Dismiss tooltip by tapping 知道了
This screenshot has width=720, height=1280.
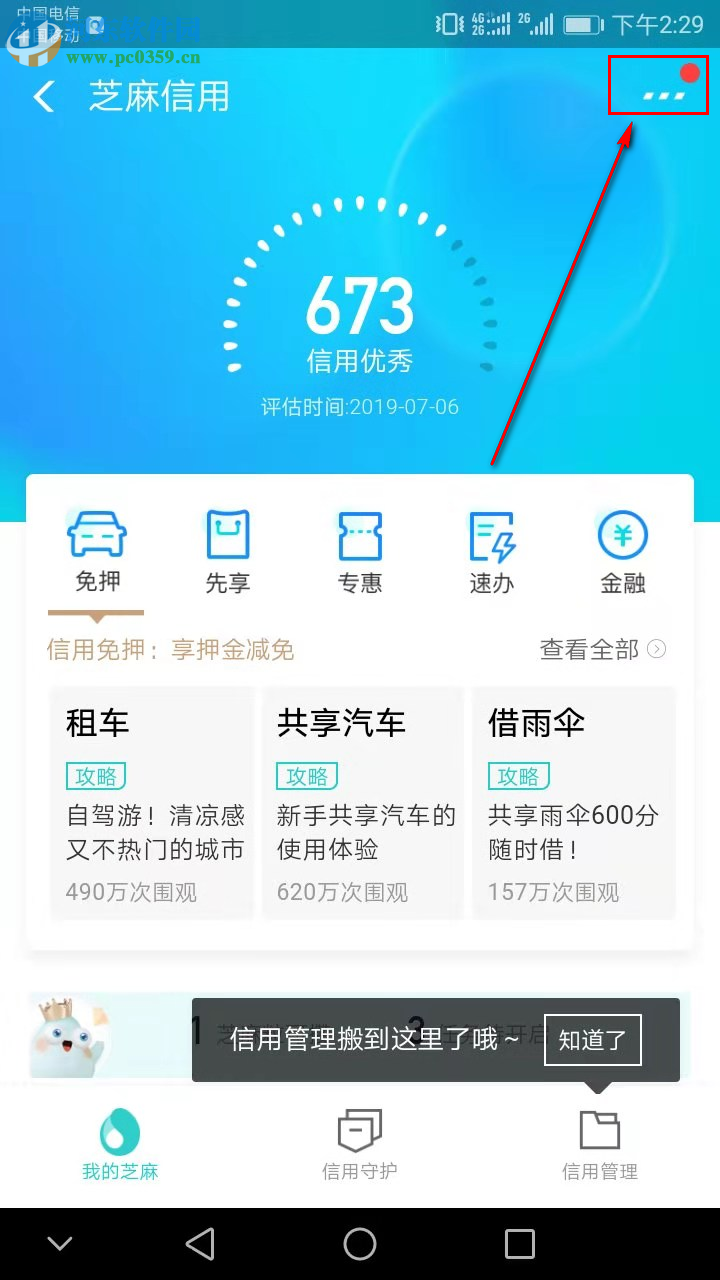592,1040
